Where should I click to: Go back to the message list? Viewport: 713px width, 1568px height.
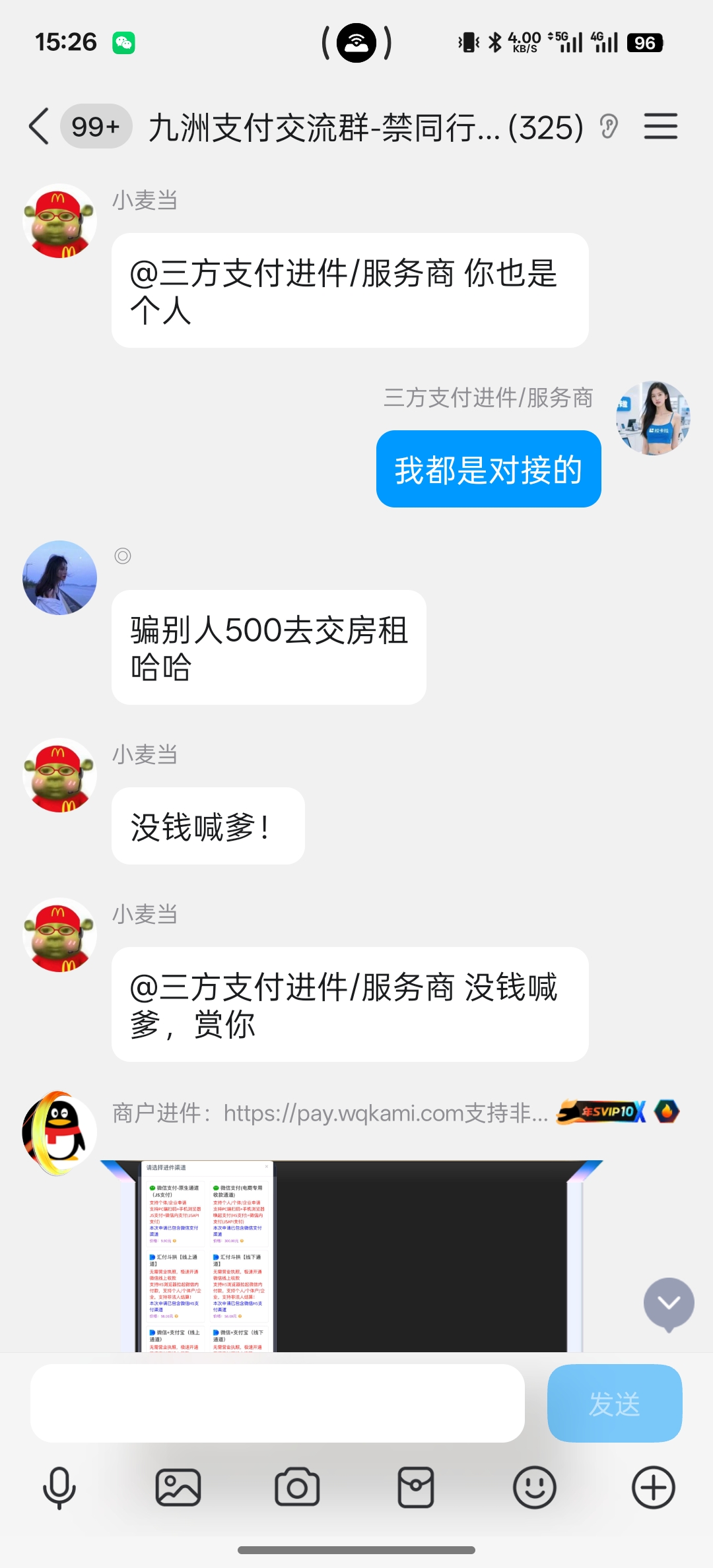click(x=39, y=126)
